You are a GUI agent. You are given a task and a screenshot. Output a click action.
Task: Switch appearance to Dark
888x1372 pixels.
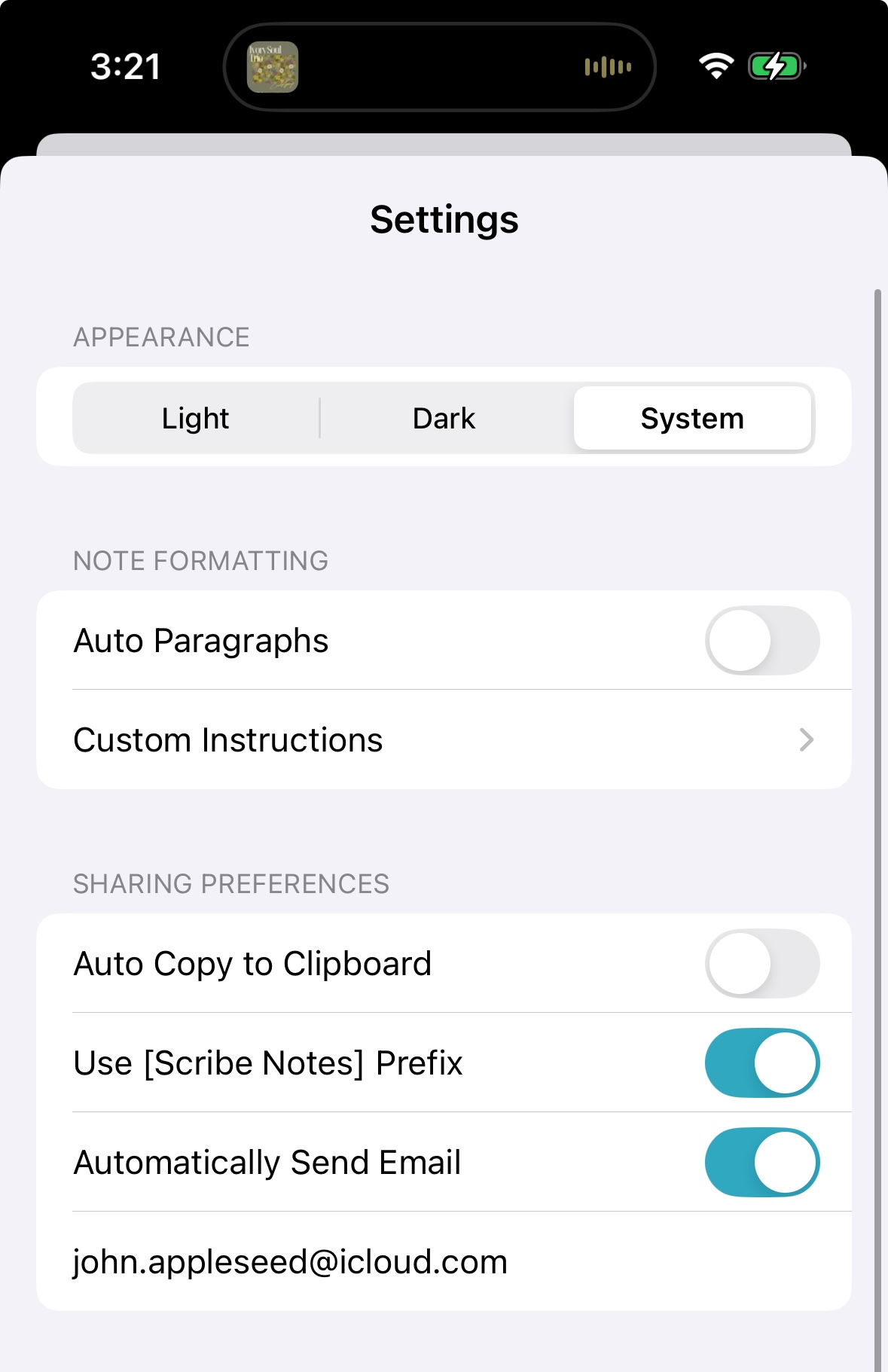click(444, 419)
